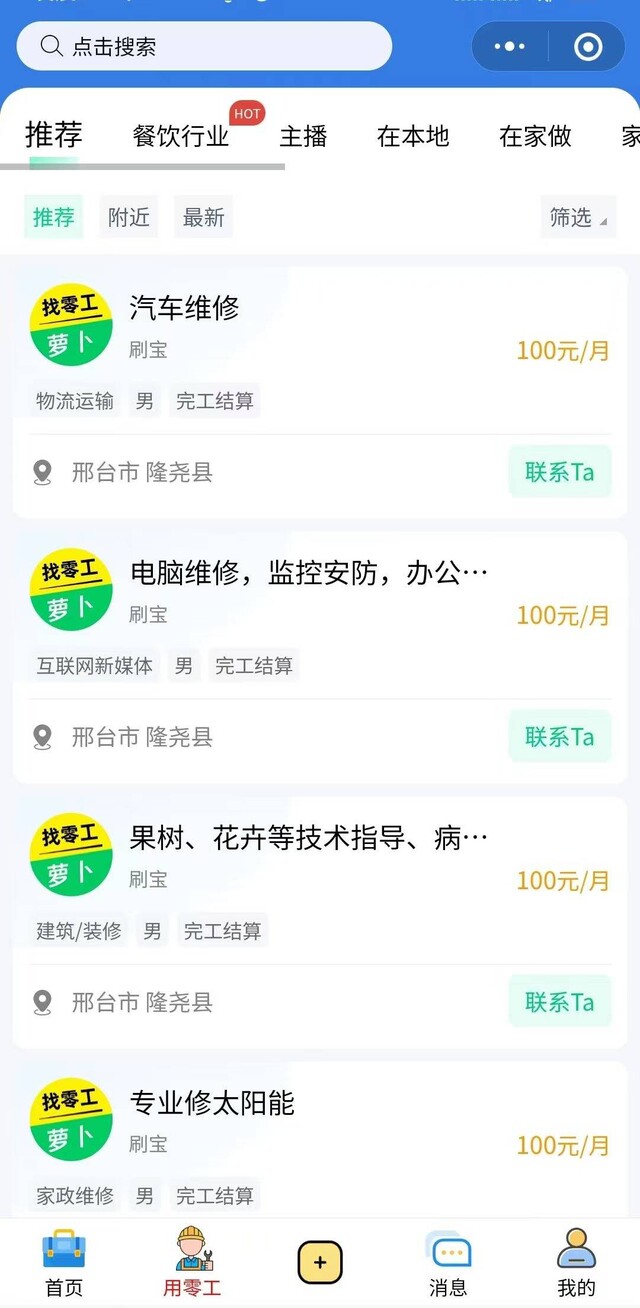The height and width of the screenshot is (1308, 640).
Task: Open the 消息 messages tab
Action: tap(448, 1263)
